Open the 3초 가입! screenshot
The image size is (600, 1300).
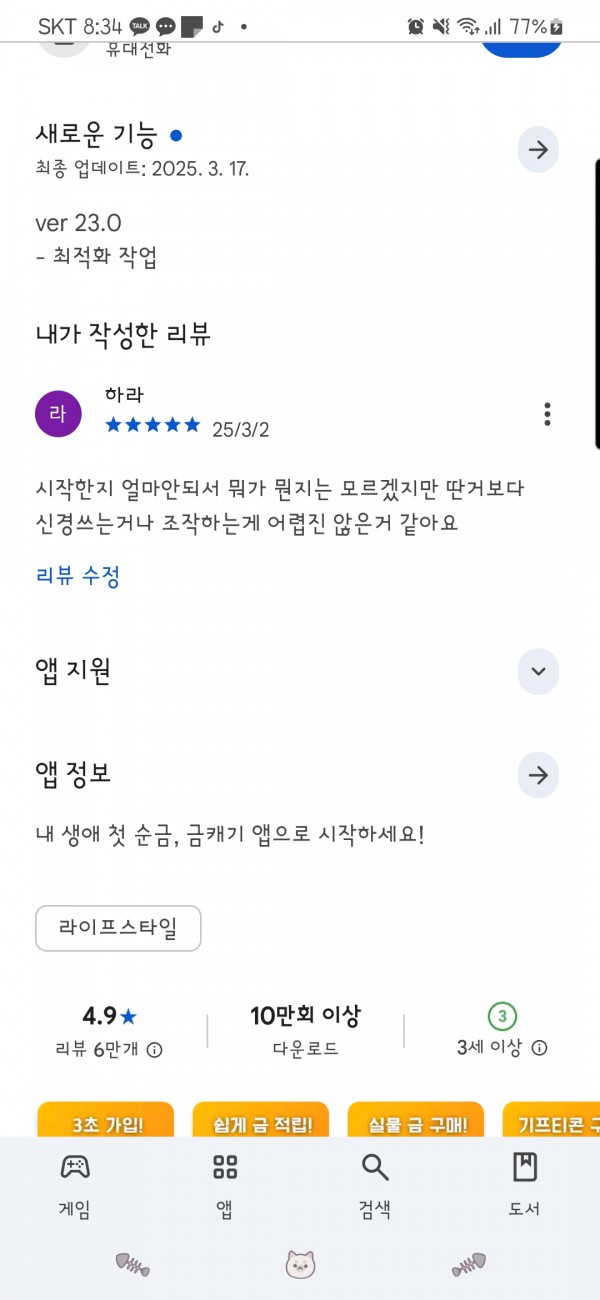pyautogui.click(x=106, y=1119)
